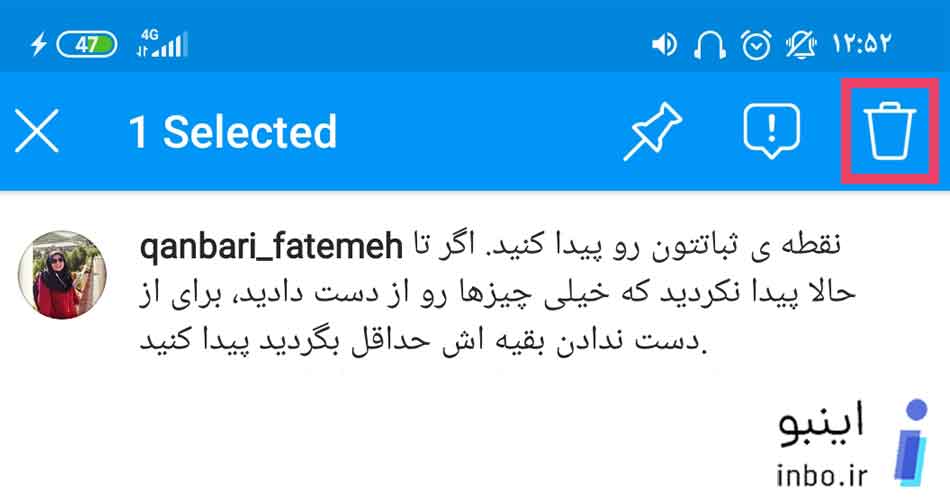950x500 pixels.
Task: Tap the qanbari_fatemeh username
Action: (x=270, y=245)
